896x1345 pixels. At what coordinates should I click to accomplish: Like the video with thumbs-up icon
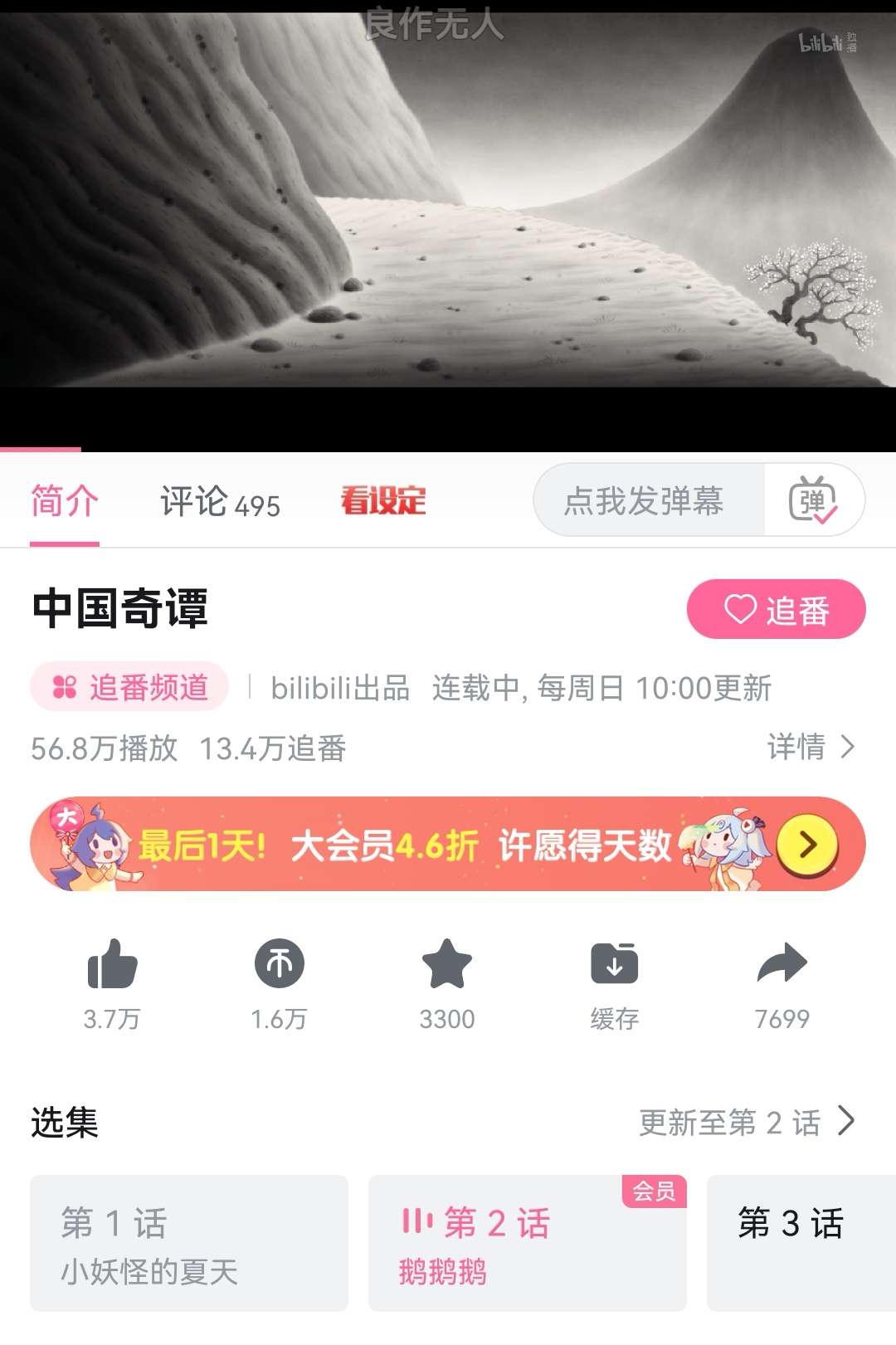click(112, 965)
